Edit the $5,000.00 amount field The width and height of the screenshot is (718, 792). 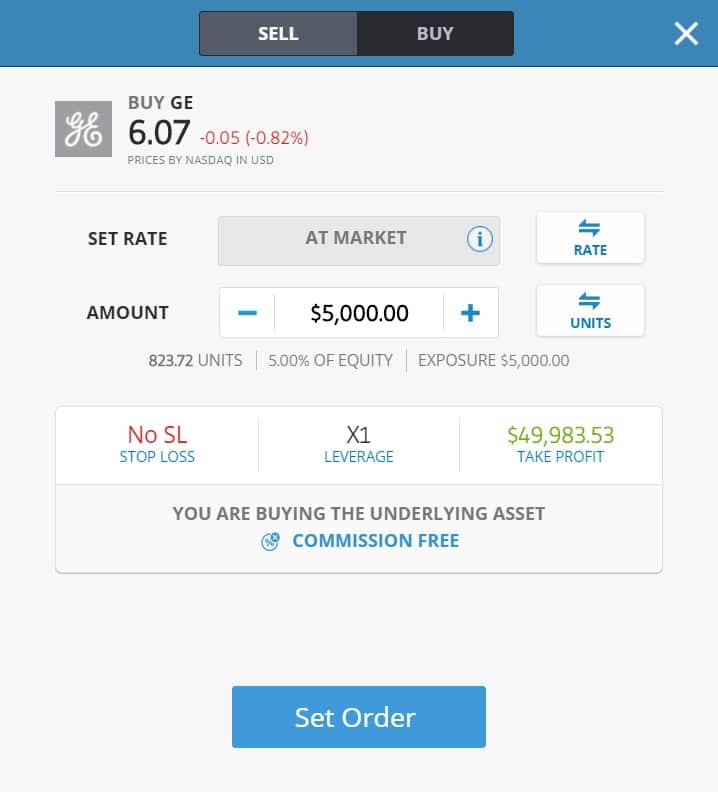tap(359, 313)
